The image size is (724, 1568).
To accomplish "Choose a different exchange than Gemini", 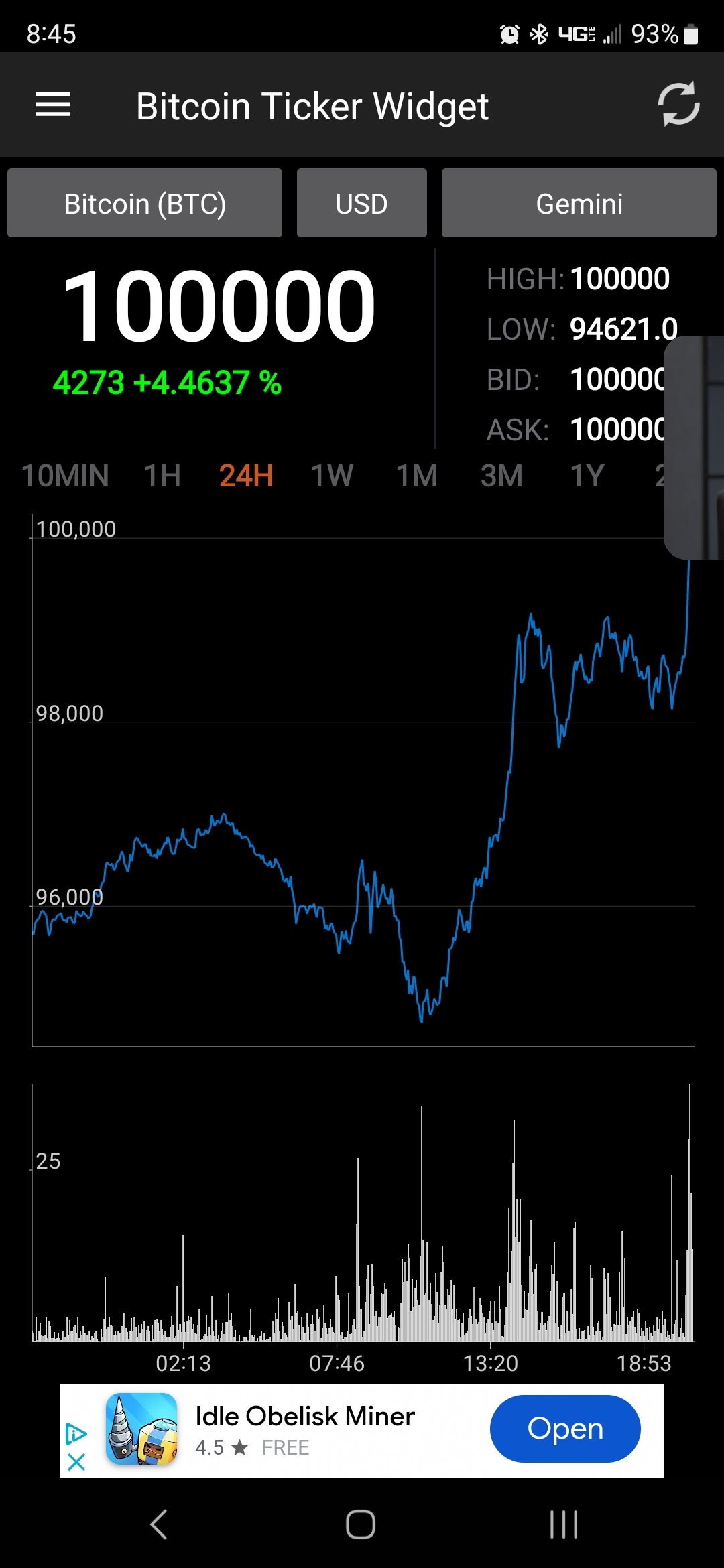I will 579,203.
